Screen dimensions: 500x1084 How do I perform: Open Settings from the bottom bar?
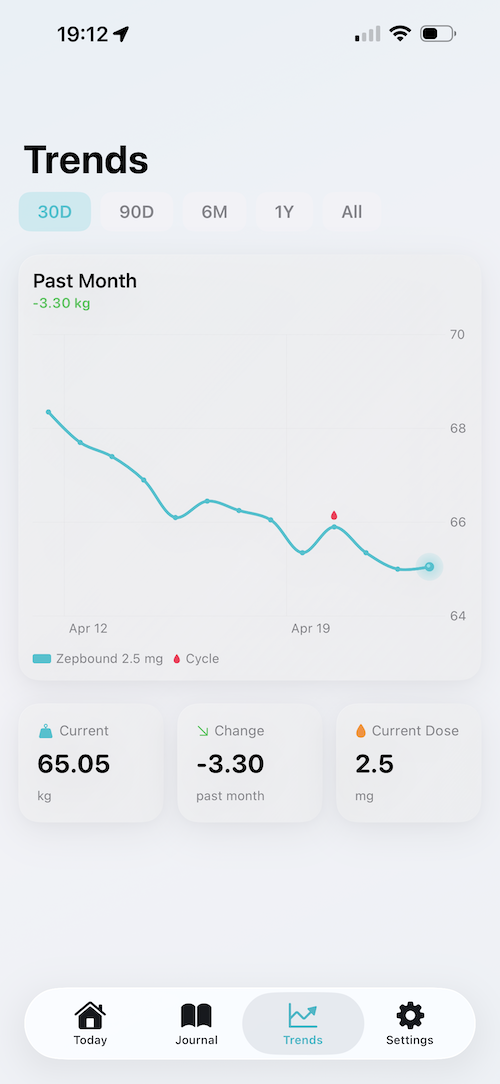click(409, 1023)
